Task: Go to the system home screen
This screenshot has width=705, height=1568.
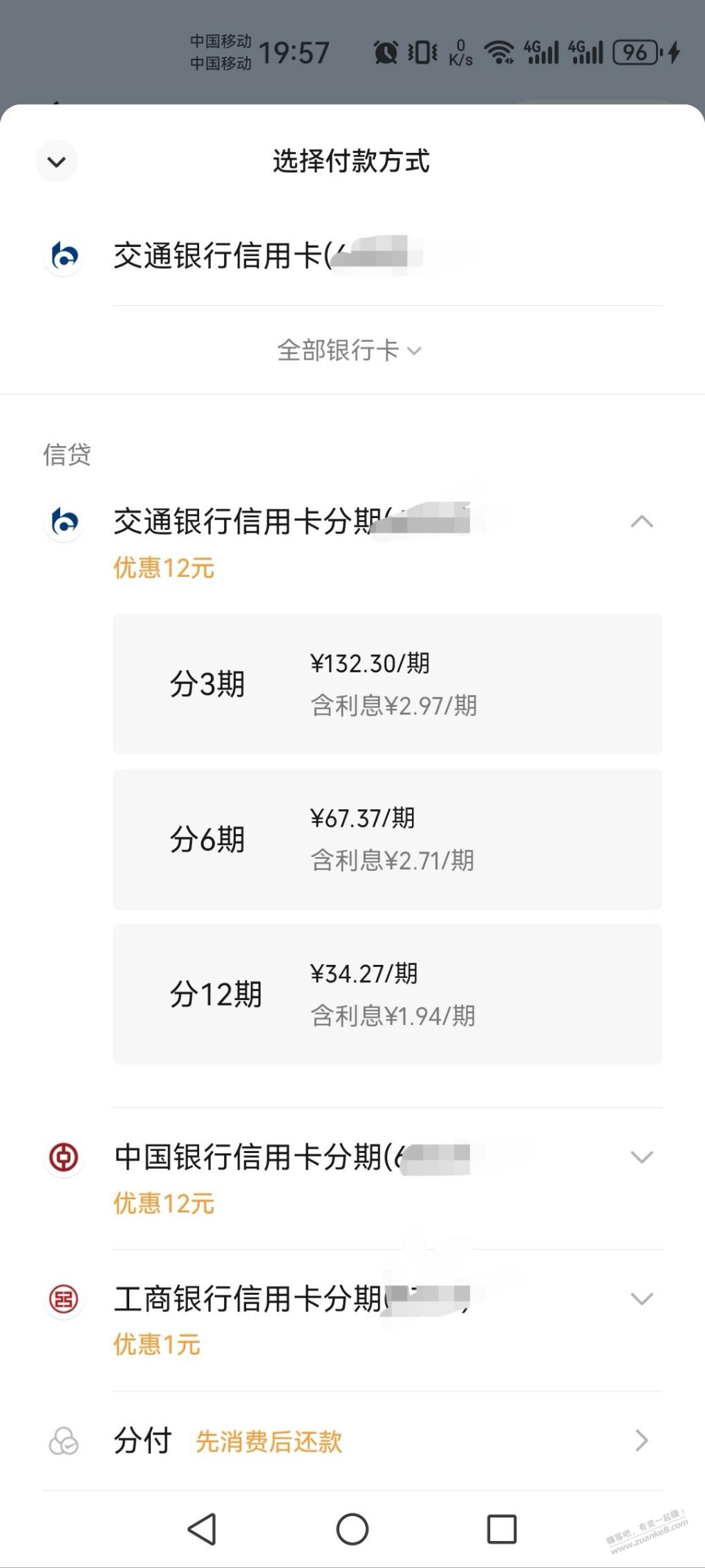Action: pyautogui.click(x=352, y=1529)
